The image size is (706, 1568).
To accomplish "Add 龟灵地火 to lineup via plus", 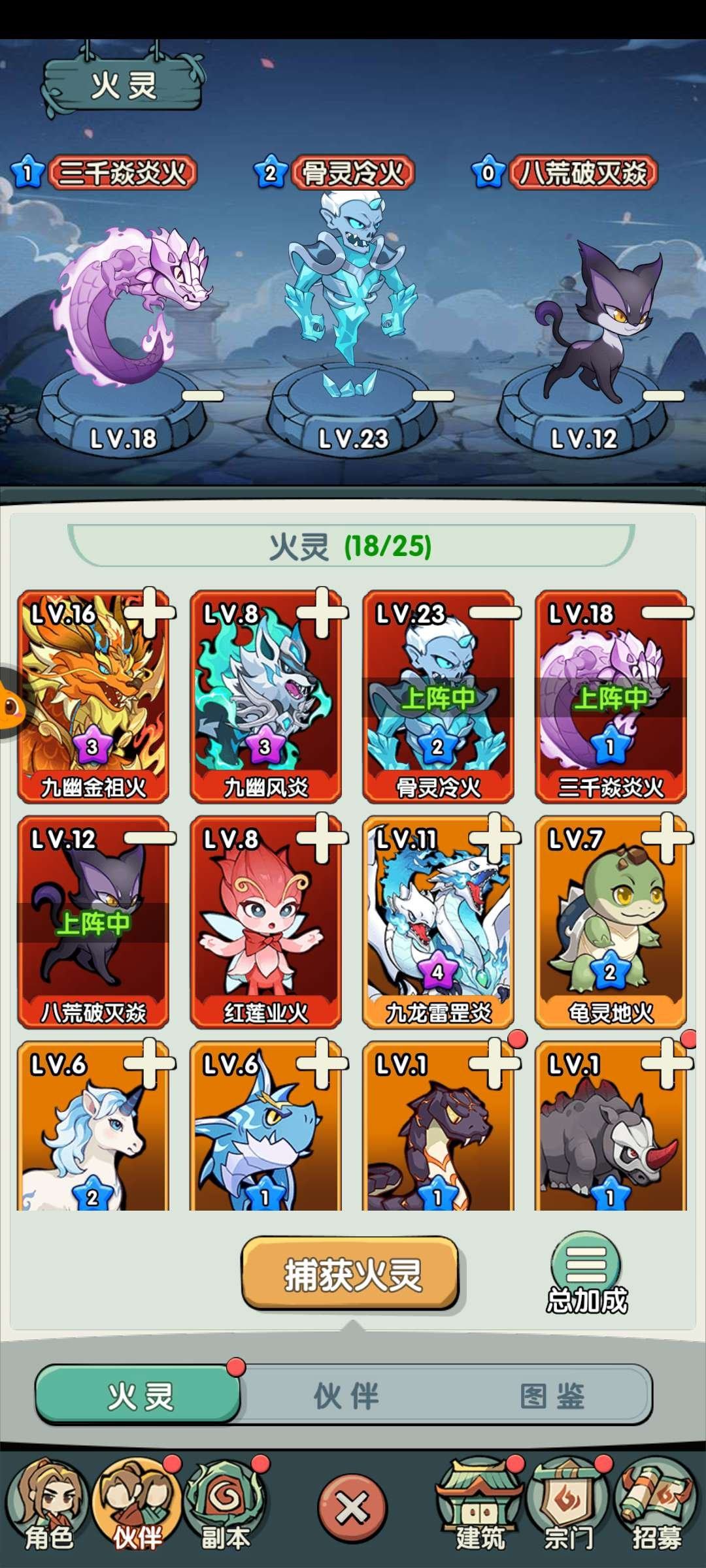I will (x=667, y=838).
